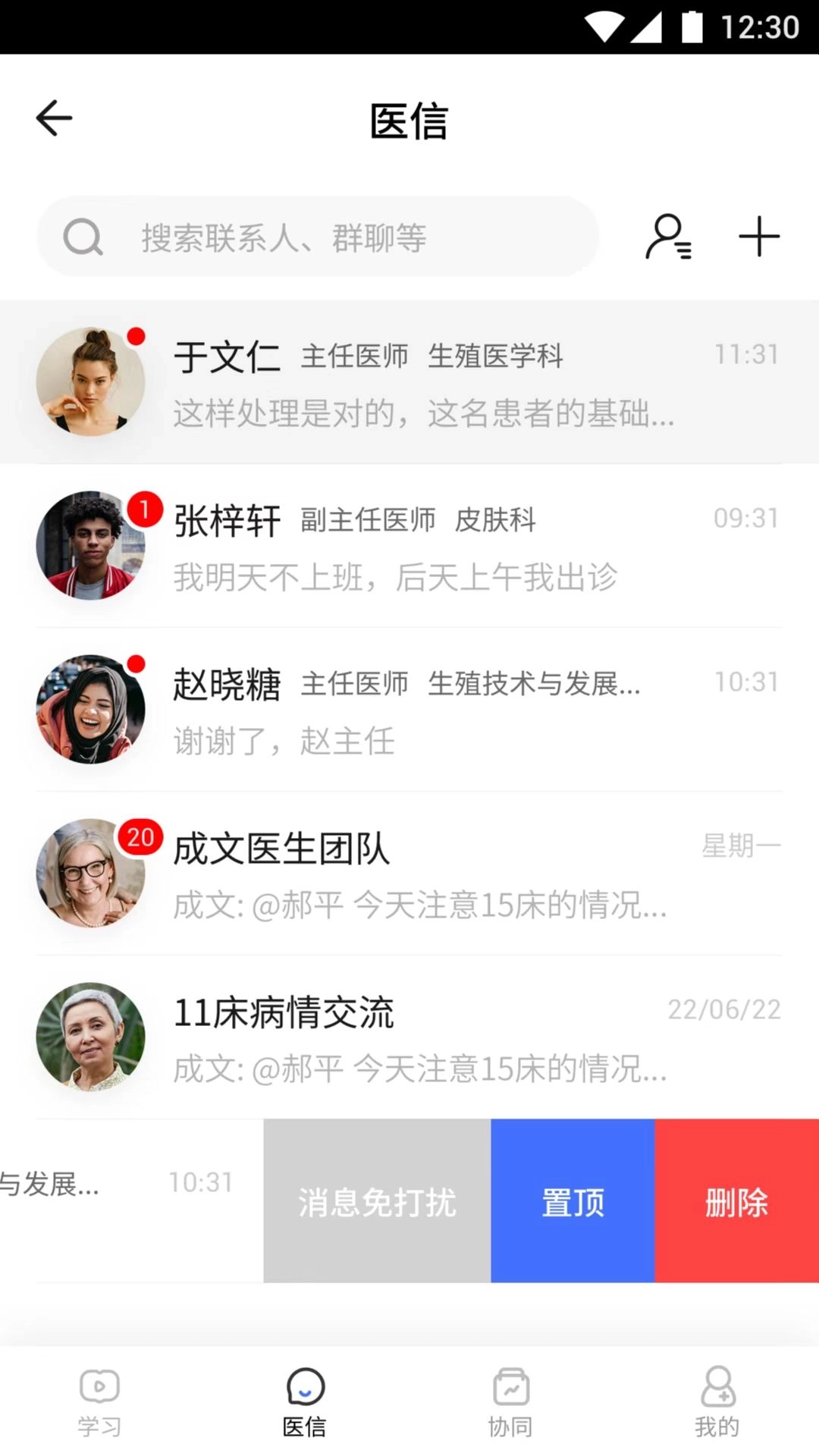Select 消息免打扰 to mute the chat
819x1456 pixels.
377,1201
